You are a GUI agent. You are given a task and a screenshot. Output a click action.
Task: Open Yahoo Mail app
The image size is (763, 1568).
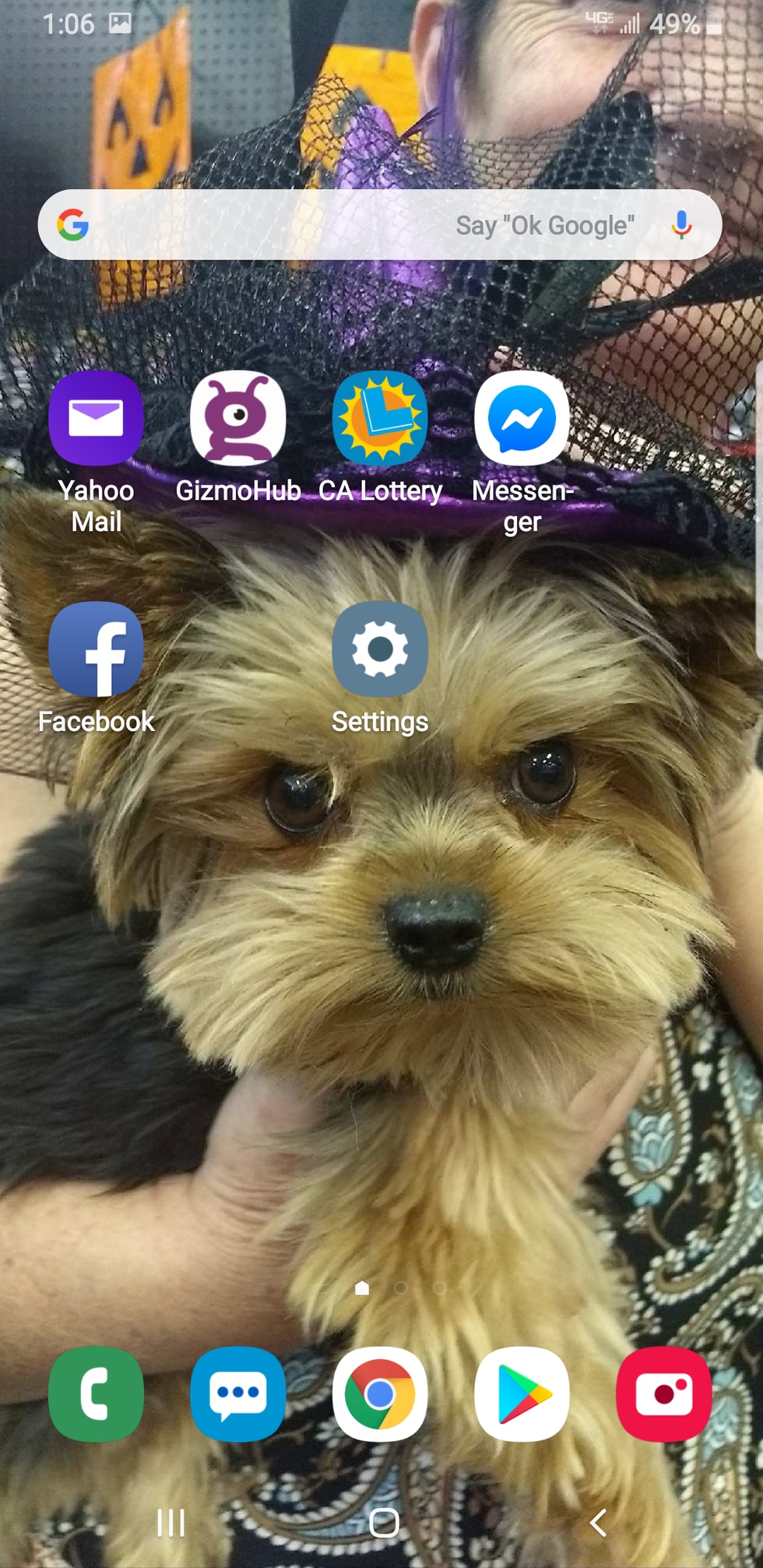96,419
